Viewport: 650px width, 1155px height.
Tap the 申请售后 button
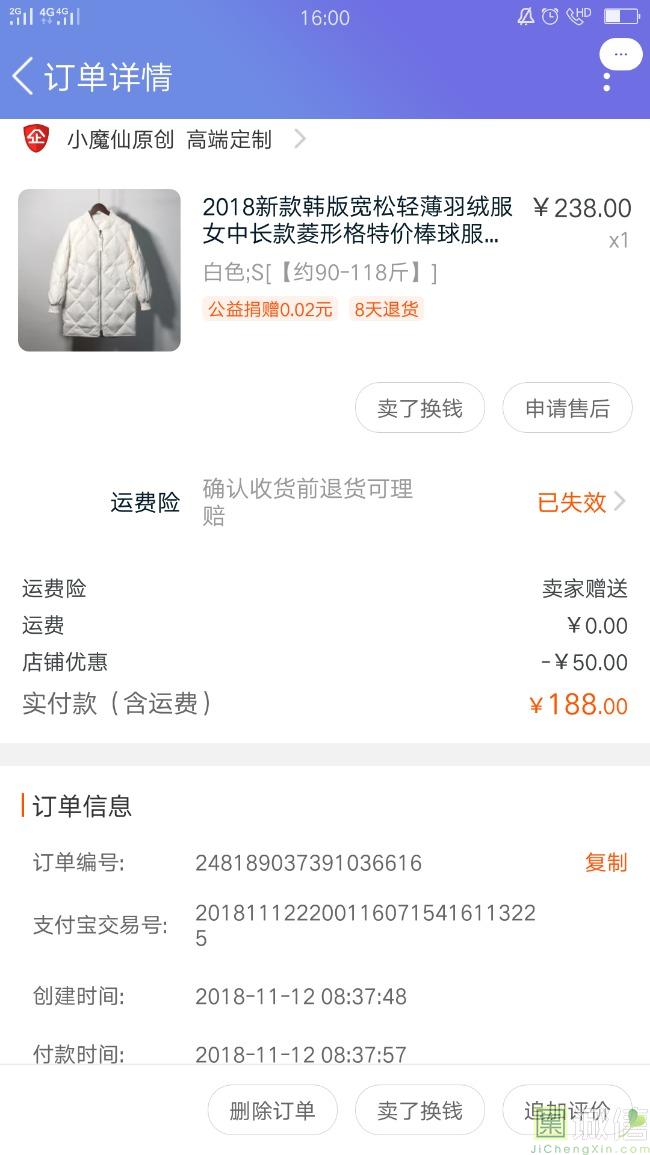coord(567,408)
